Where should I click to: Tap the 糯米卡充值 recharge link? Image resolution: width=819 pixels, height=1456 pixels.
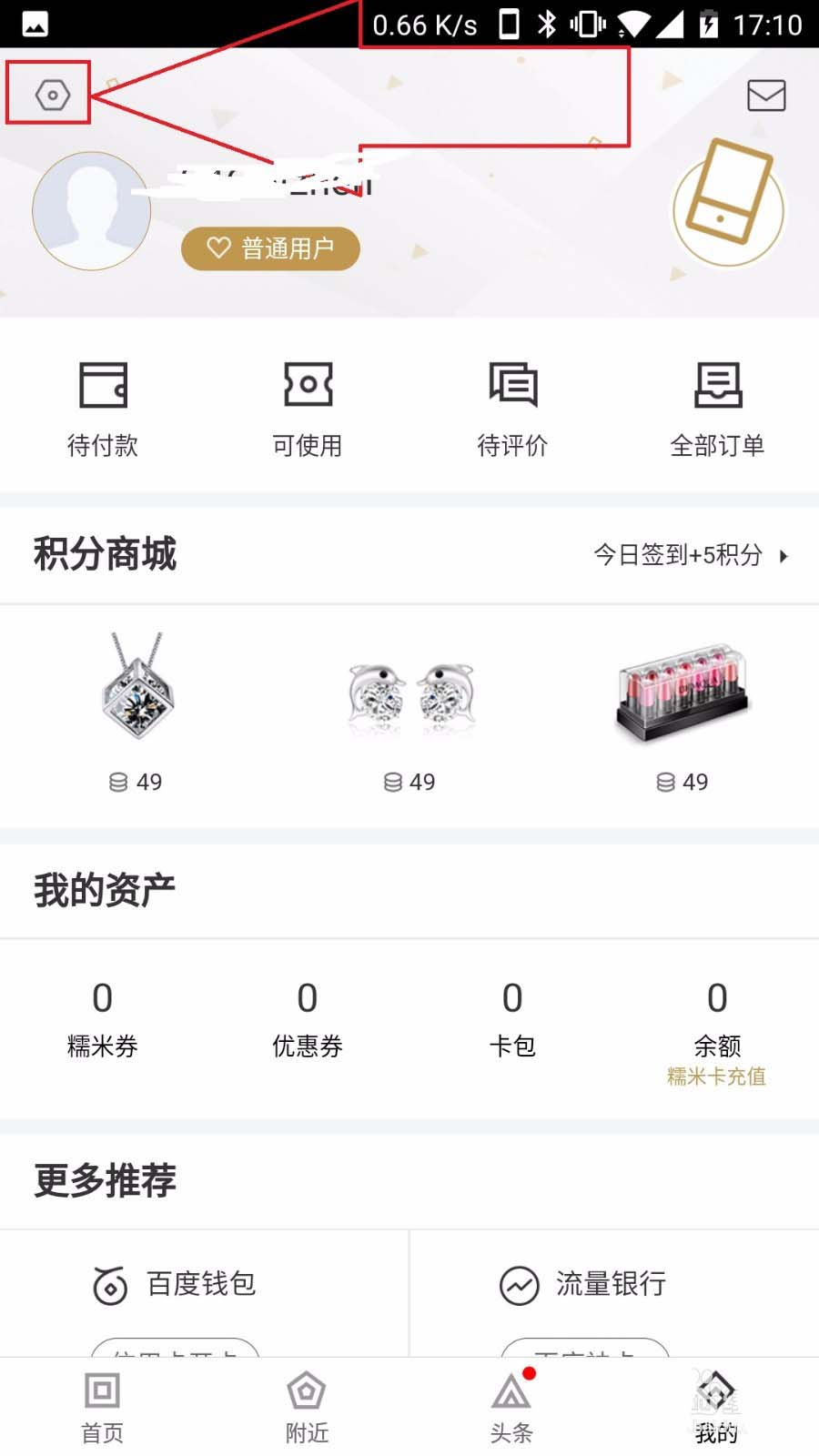coord(718,1077)
